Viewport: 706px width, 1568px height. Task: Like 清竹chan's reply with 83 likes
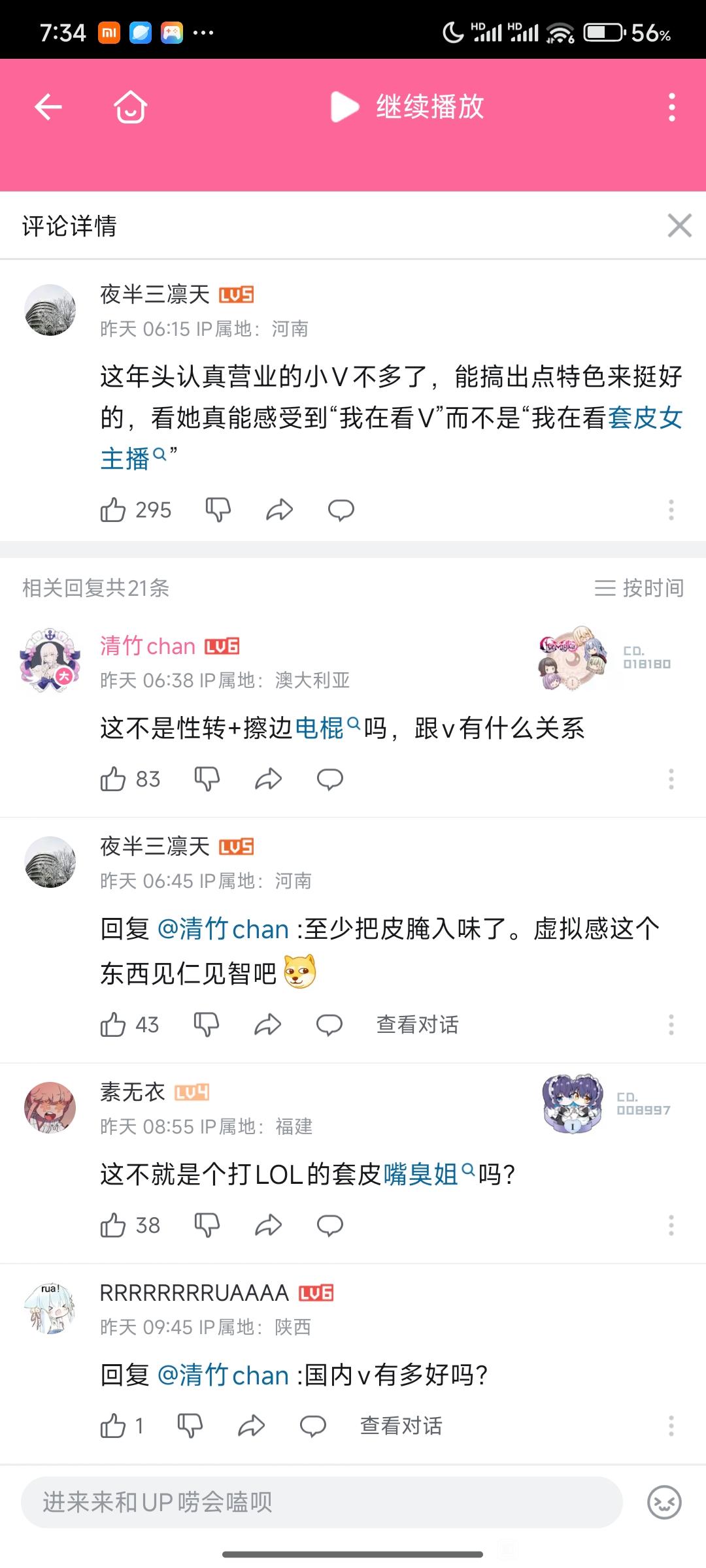pyautogui.click(x=113, y=779)
